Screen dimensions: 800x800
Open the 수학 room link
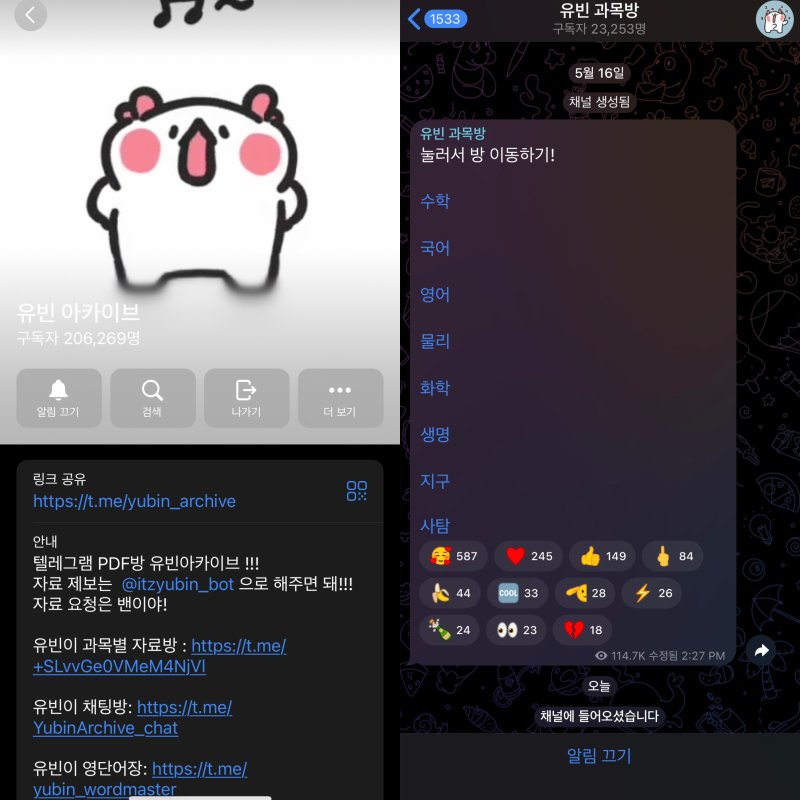coord(435,201)
